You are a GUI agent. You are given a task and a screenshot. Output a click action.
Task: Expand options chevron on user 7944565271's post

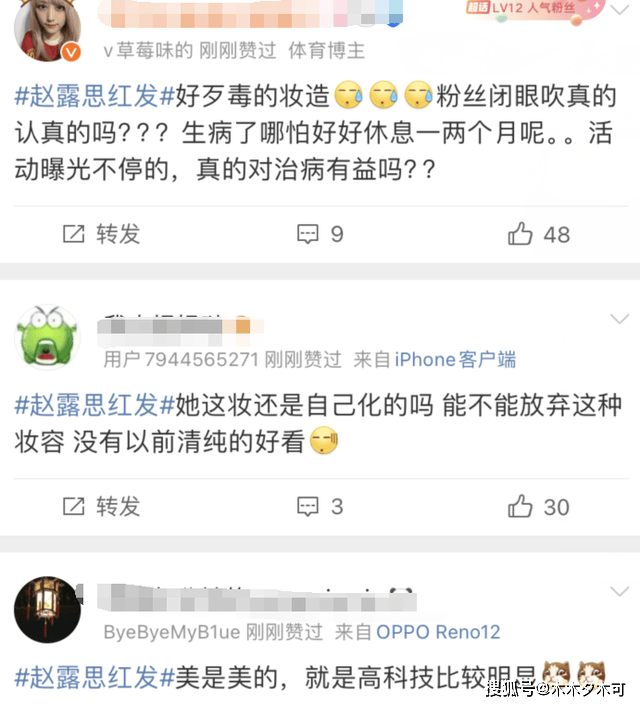click(x=619, y=318)
